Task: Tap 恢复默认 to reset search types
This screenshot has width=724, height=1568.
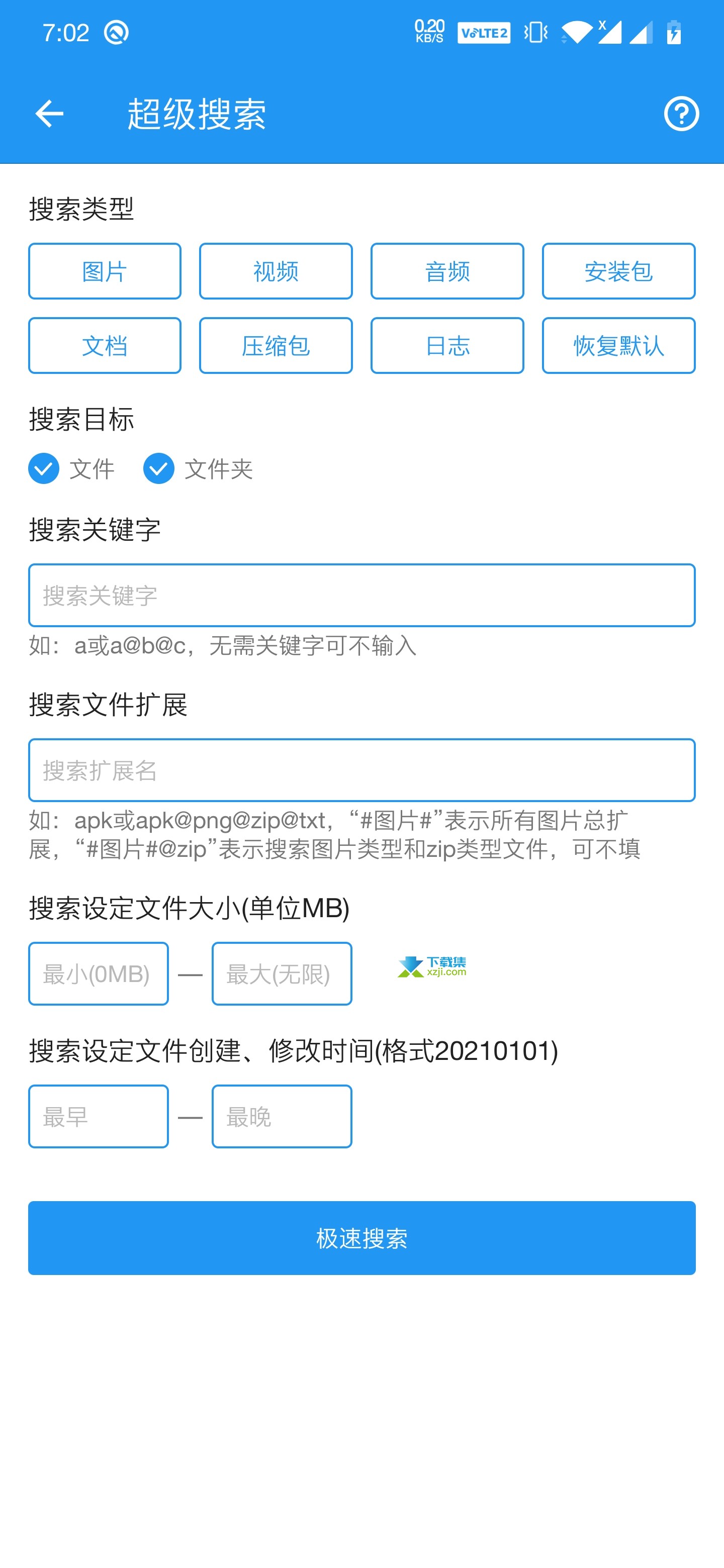Action: tap(618, 345)
